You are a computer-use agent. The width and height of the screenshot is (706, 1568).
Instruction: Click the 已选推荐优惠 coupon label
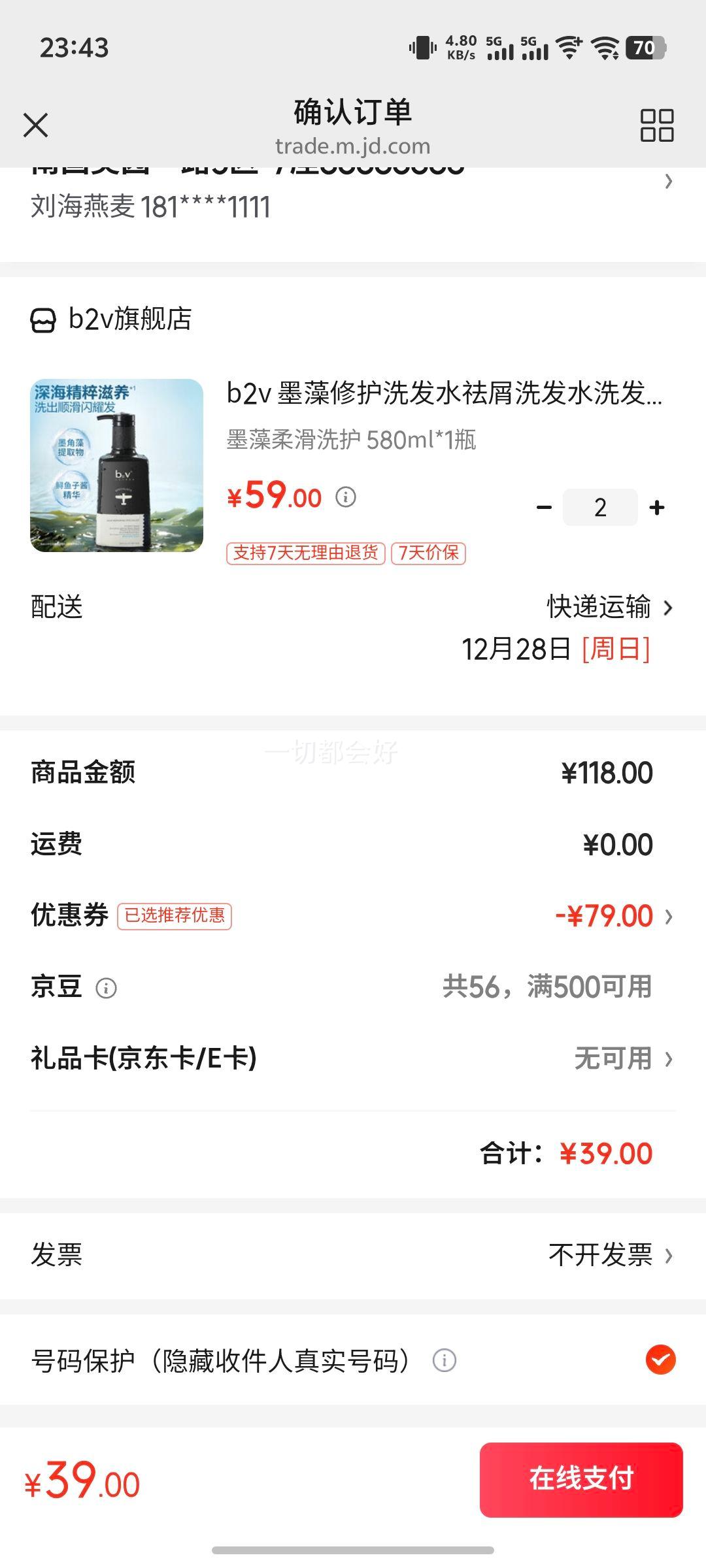point(175,917)
